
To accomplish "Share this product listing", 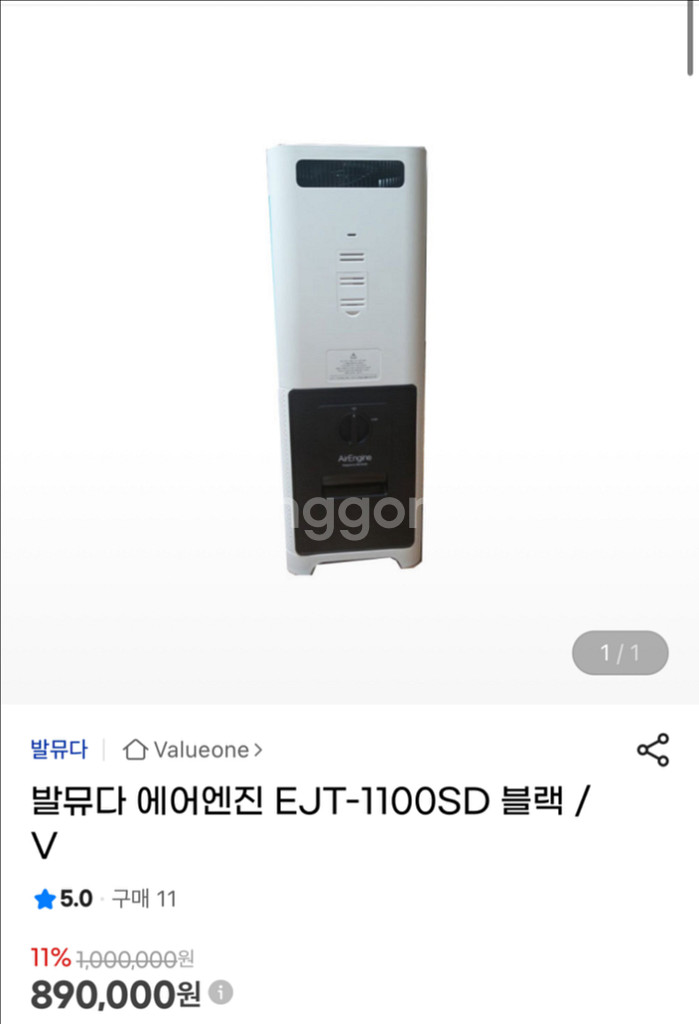I will point(652,750).
